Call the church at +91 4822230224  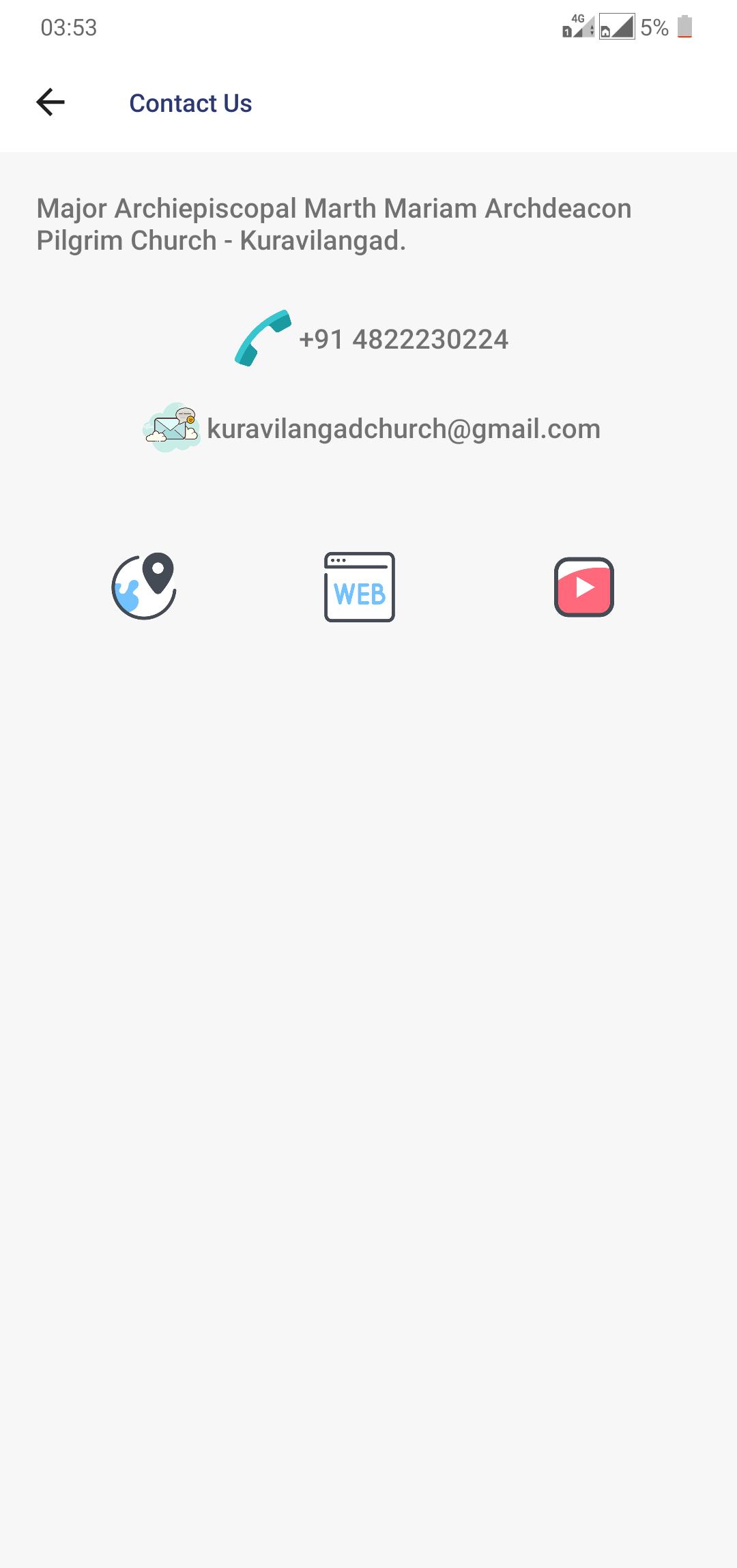click(x=403, y=339)
